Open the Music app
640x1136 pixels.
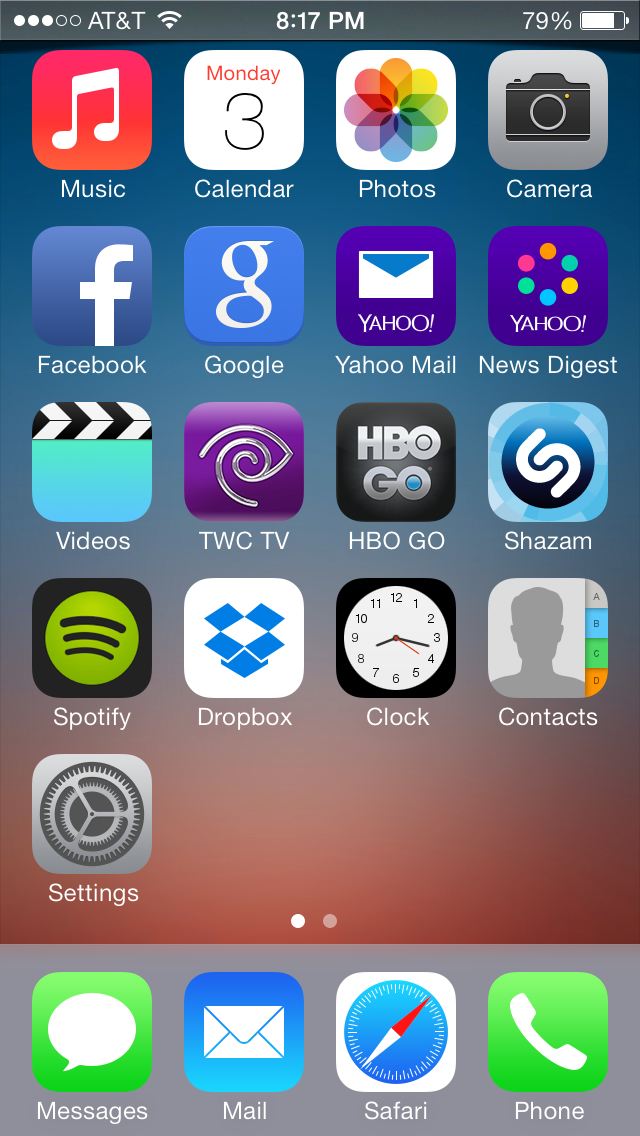tap(92, 110)
